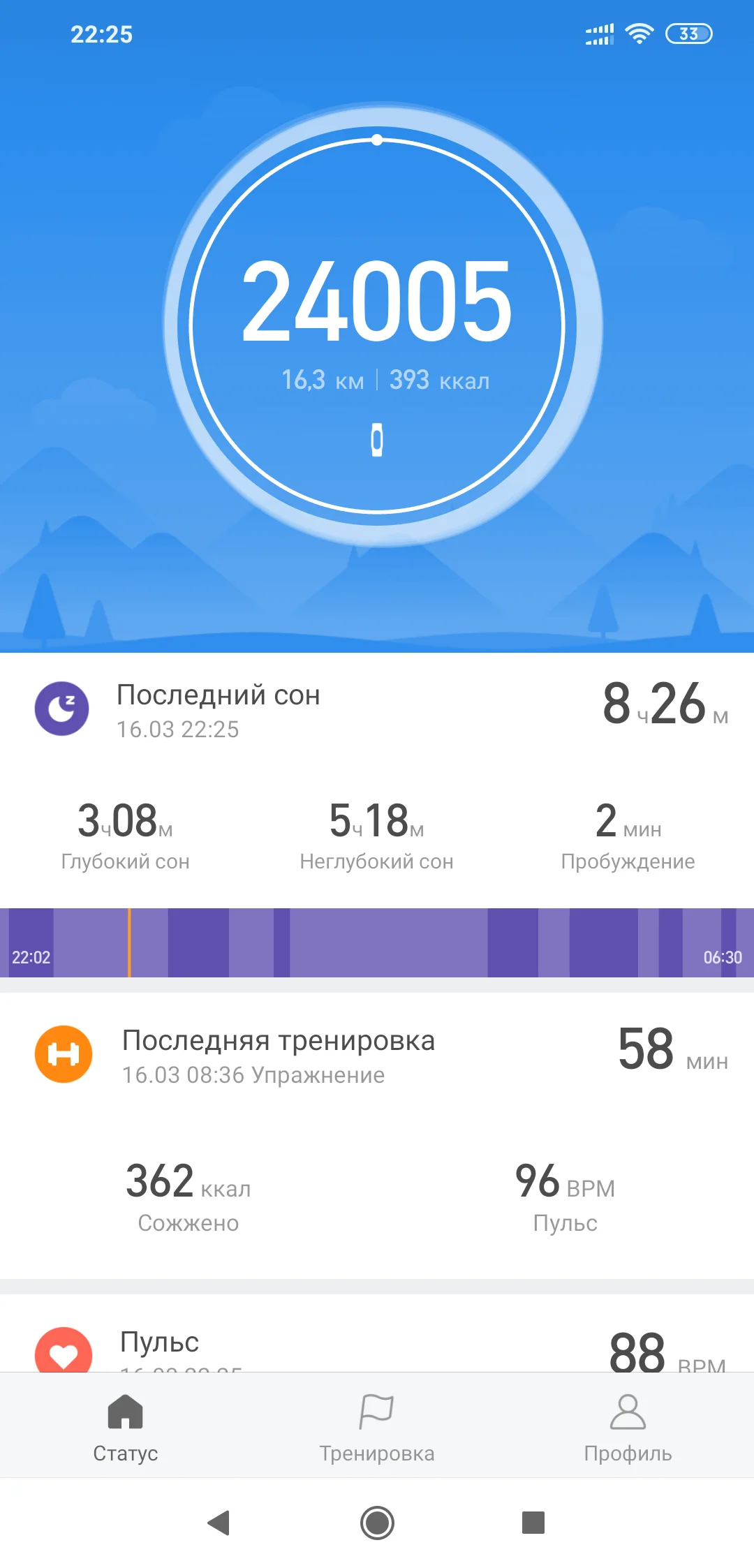Tap the 16,3 км distance value
754x1568 pixels.
pyautogui.click(x=321, y=379)
